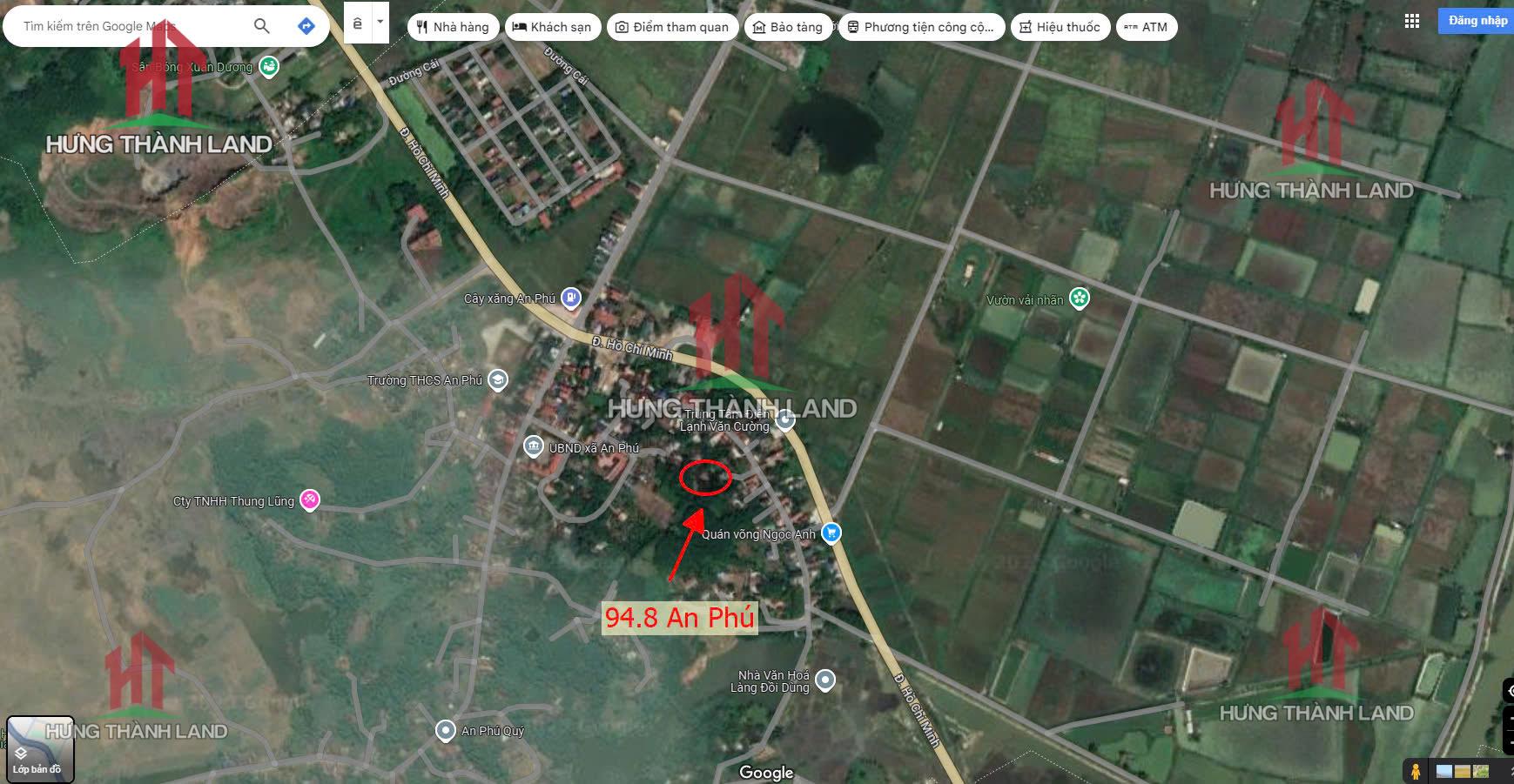Open the Lớp bản đồ layer switcher
Screen dimensions: 1514x784
(x=39, y=749)
